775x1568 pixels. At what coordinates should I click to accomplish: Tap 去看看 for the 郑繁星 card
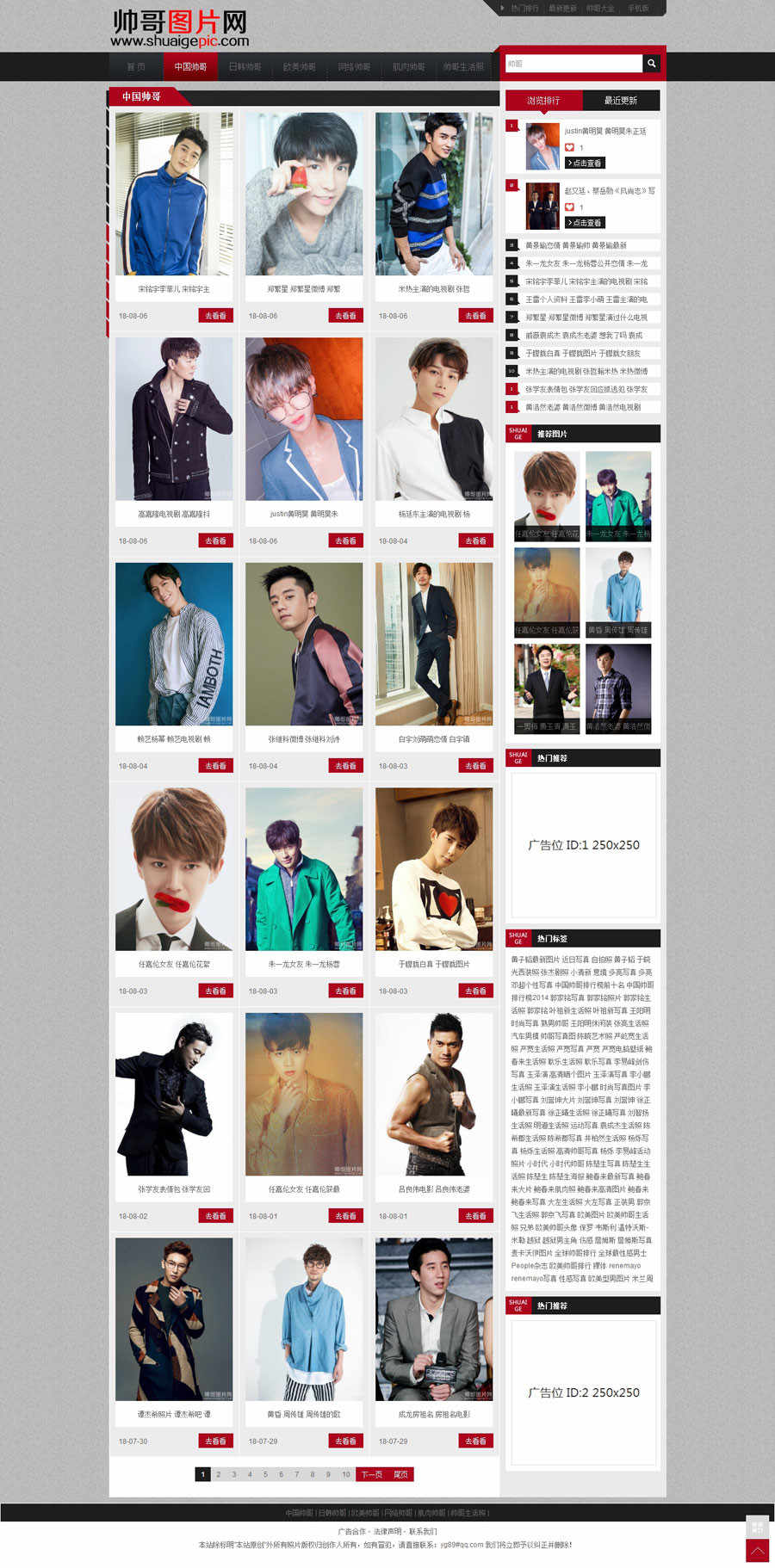[345, 316]
